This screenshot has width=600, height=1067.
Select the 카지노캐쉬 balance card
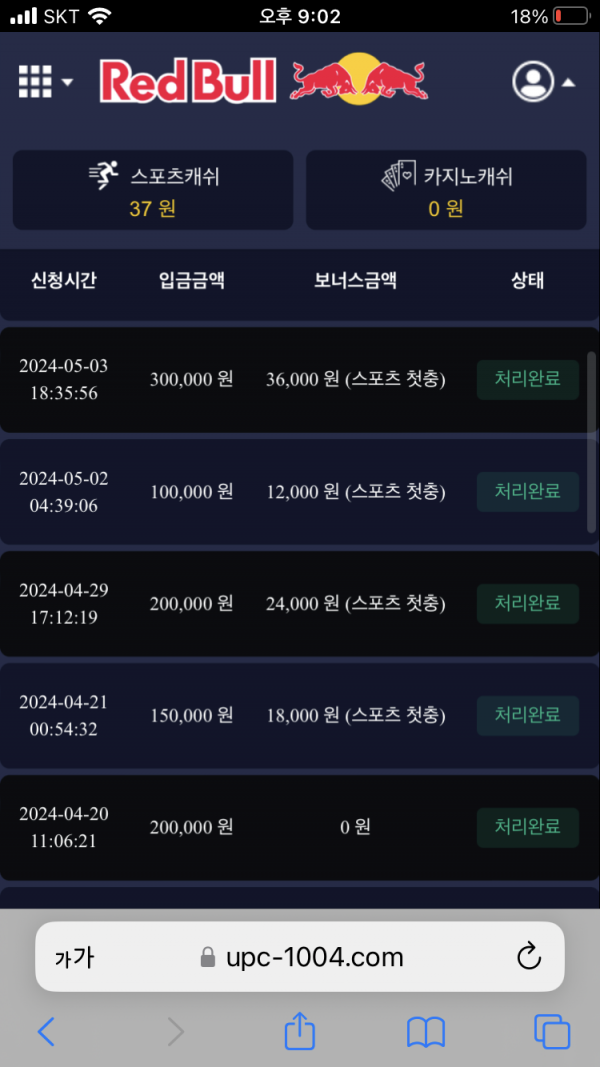click(446, 190)
